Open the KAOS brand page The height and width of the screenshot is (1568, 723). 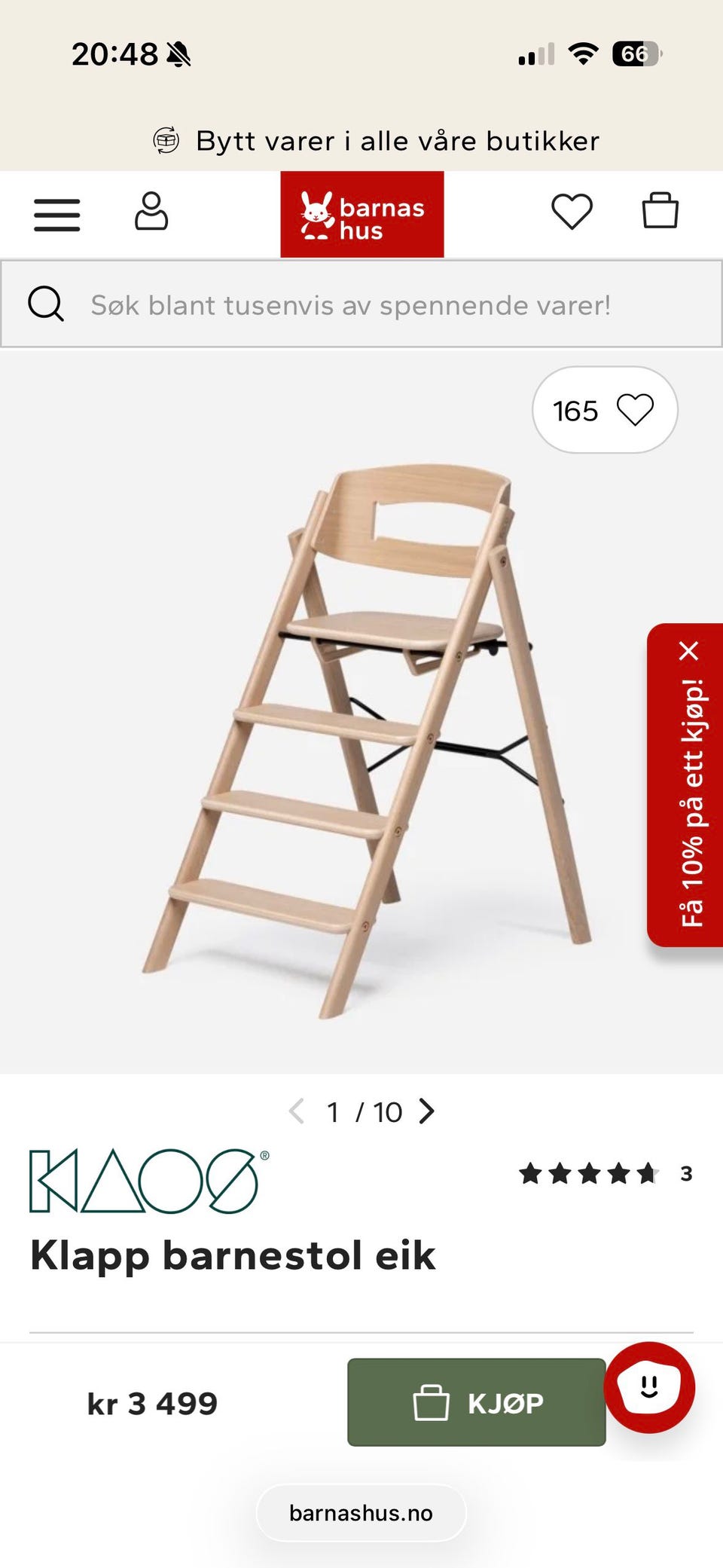coord(149,1181)
